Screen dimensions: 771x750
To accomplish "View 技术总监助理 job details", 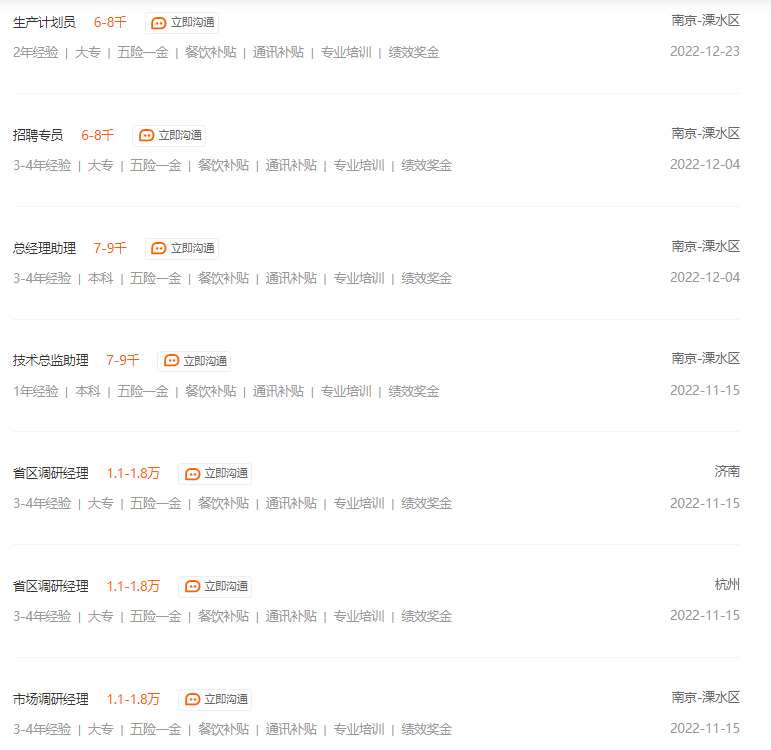I will coord(51,361).
